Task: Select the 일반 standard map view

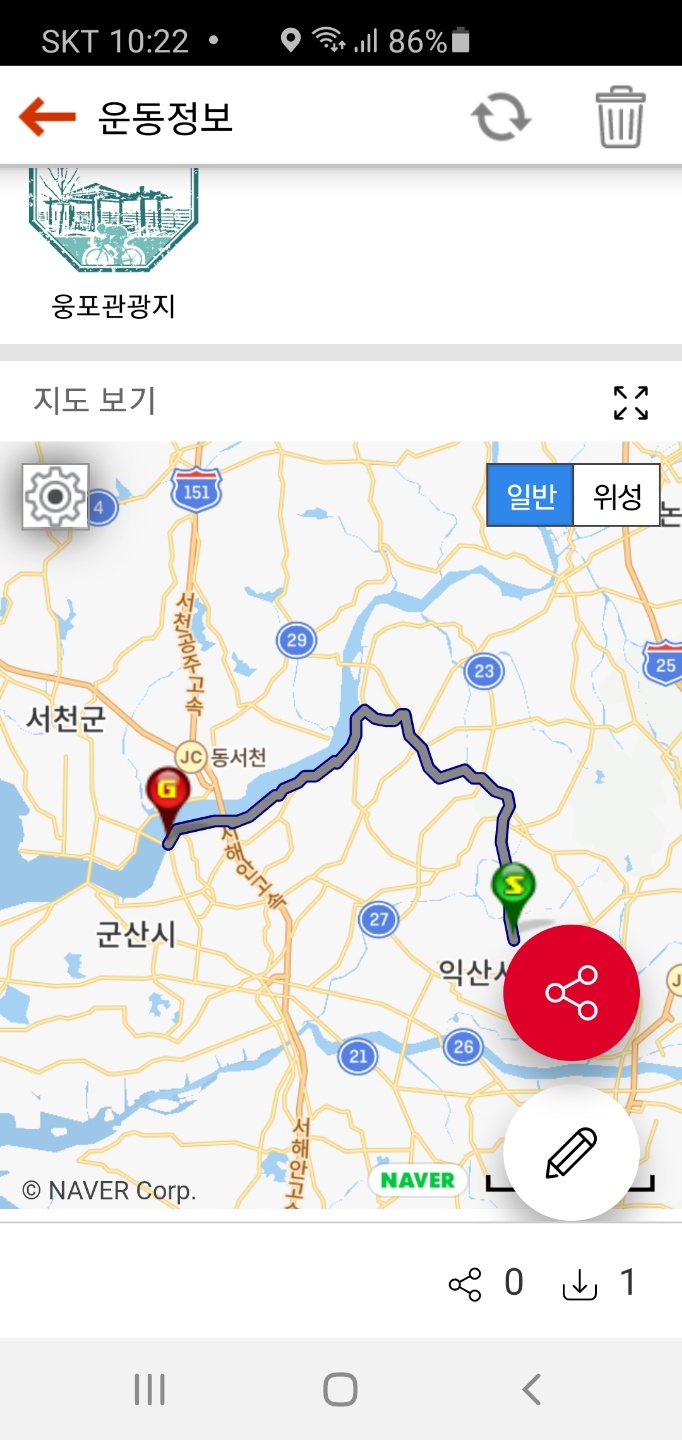Action: [530, 496]
